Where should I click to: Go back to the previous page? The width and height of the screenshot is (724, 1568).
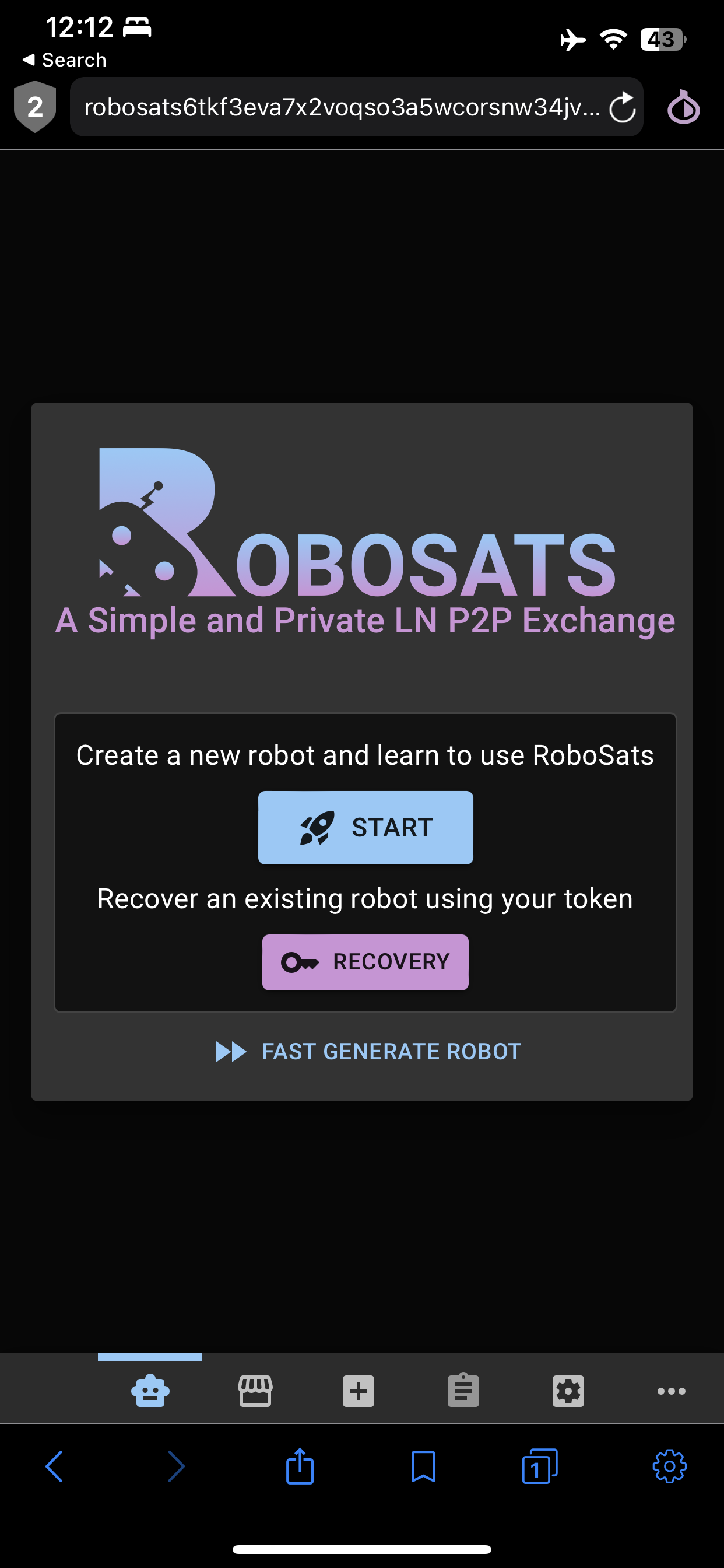[x=54, y=1466]
